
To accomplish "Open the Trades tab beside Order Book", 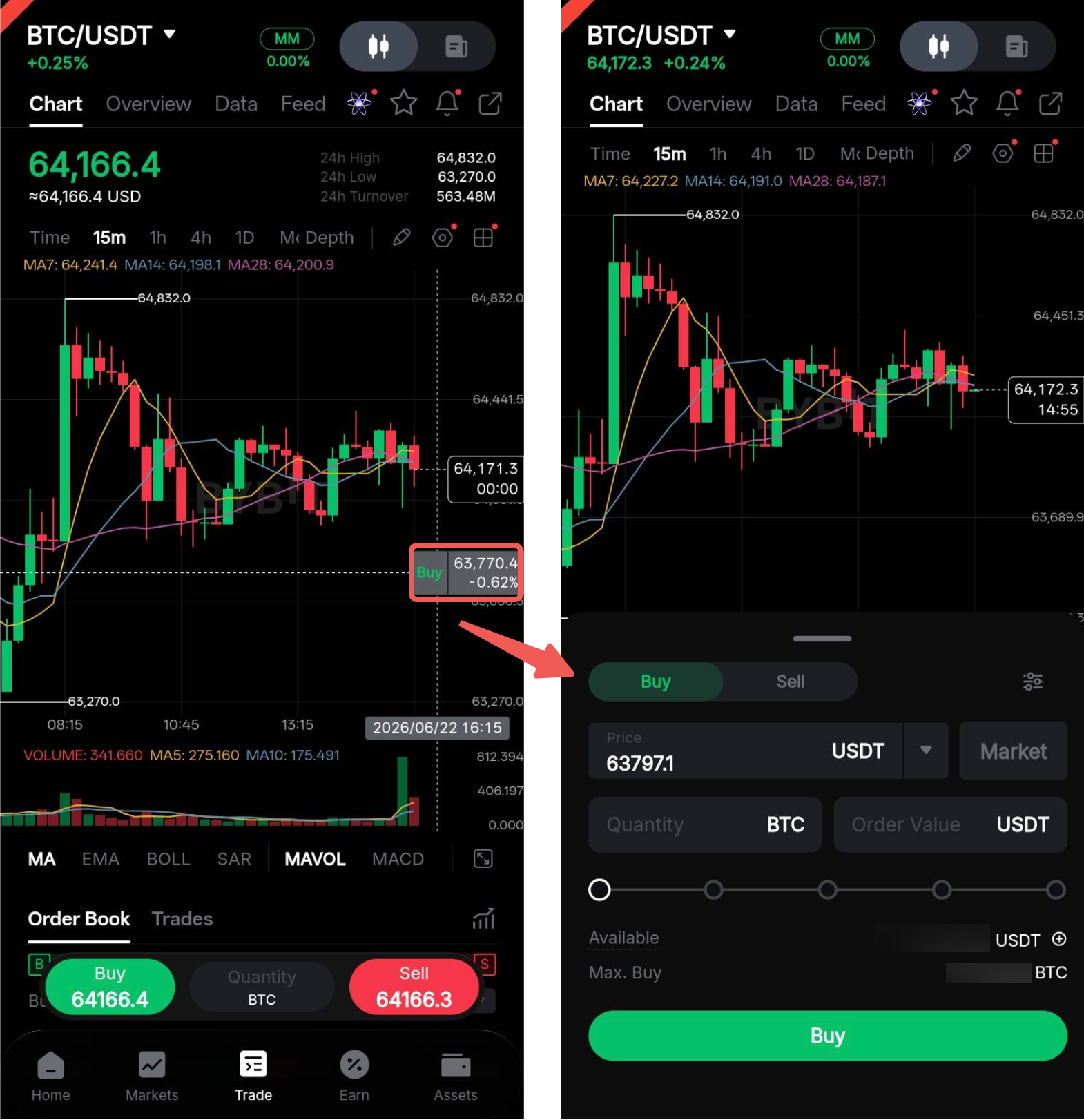I will [182, 919].
